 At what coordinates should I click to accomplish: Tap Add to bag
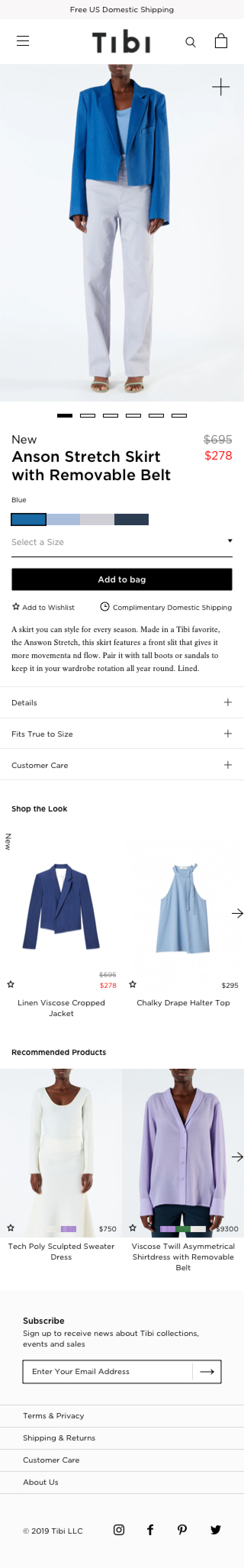coord(122,579)
